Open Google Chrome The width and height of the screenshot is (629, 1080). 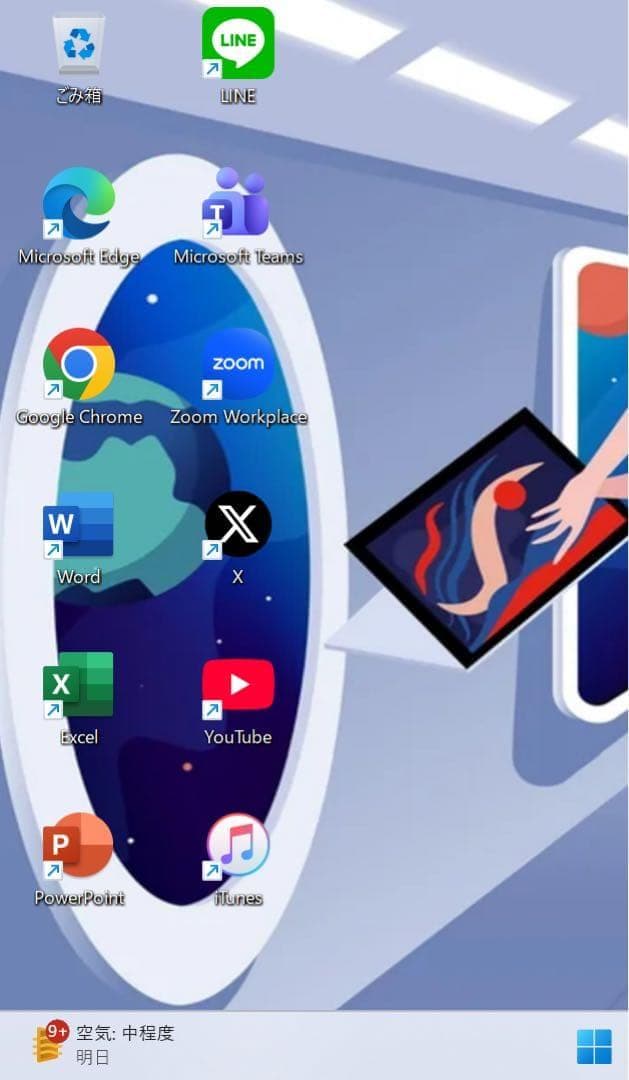point(78,364)
